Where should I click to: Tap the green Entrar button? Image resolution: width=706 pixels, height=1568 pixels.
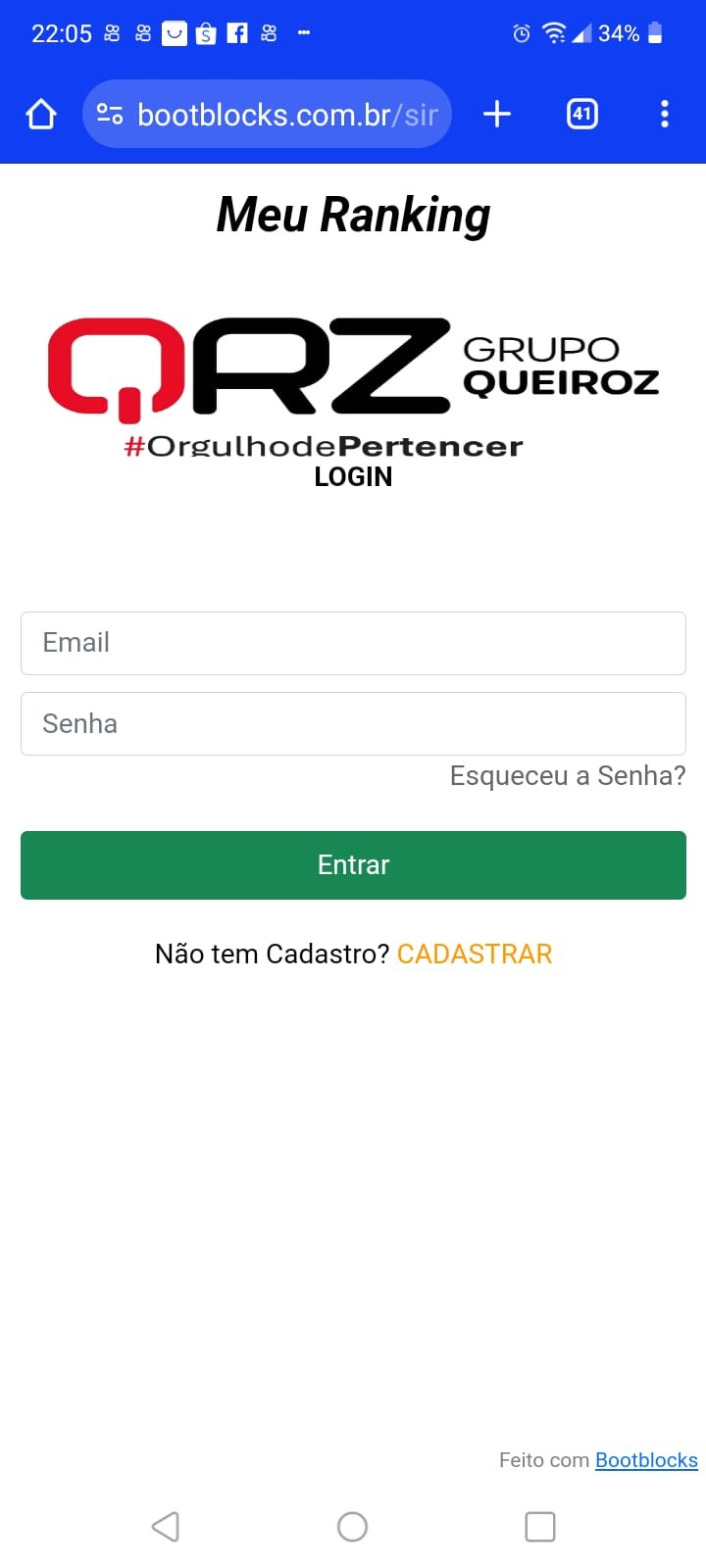click(x=353, y=865)
